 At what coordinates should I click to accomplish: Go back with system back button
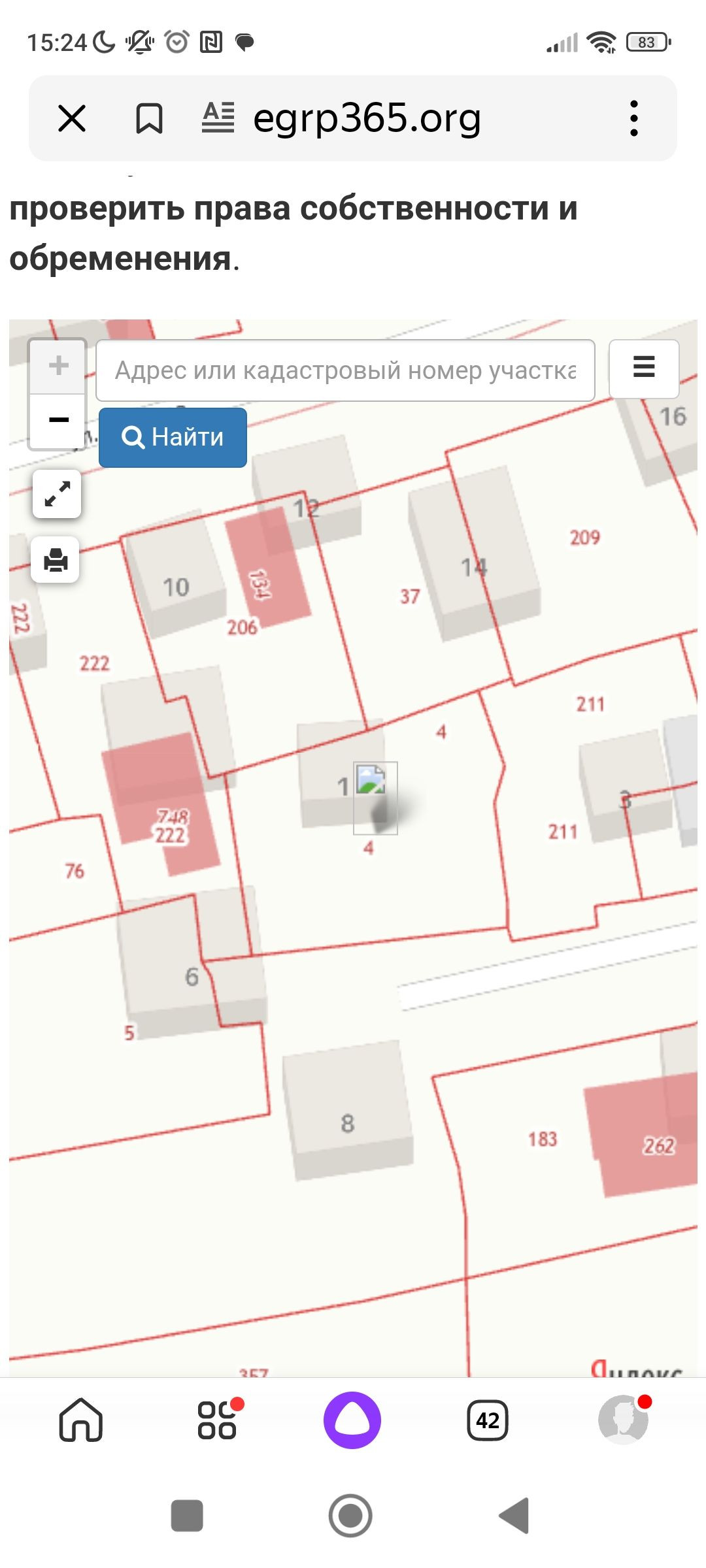click(x=514, y=1516)
